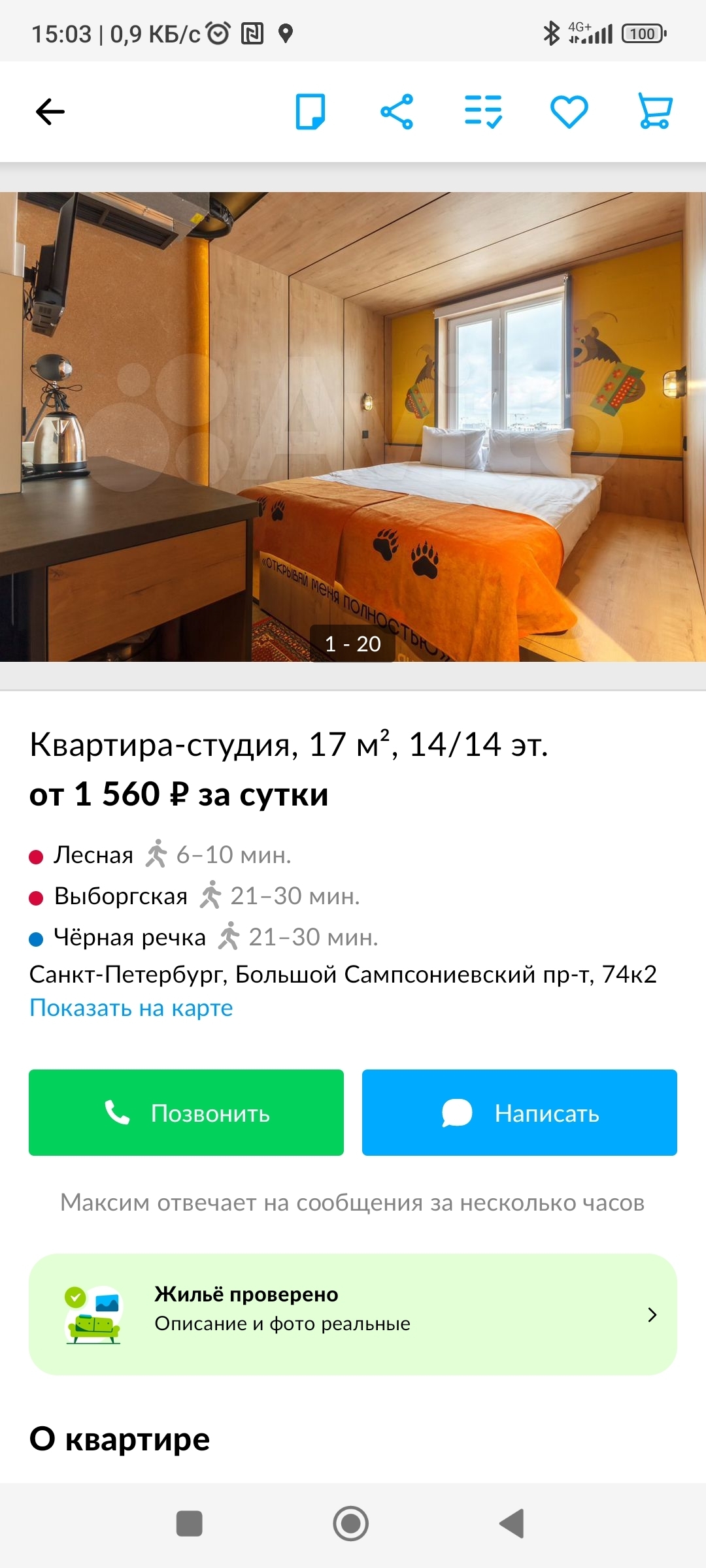The width and height of the screenshot is (706, 1568).
Task: Share this apartment listing
Action: 397,112
